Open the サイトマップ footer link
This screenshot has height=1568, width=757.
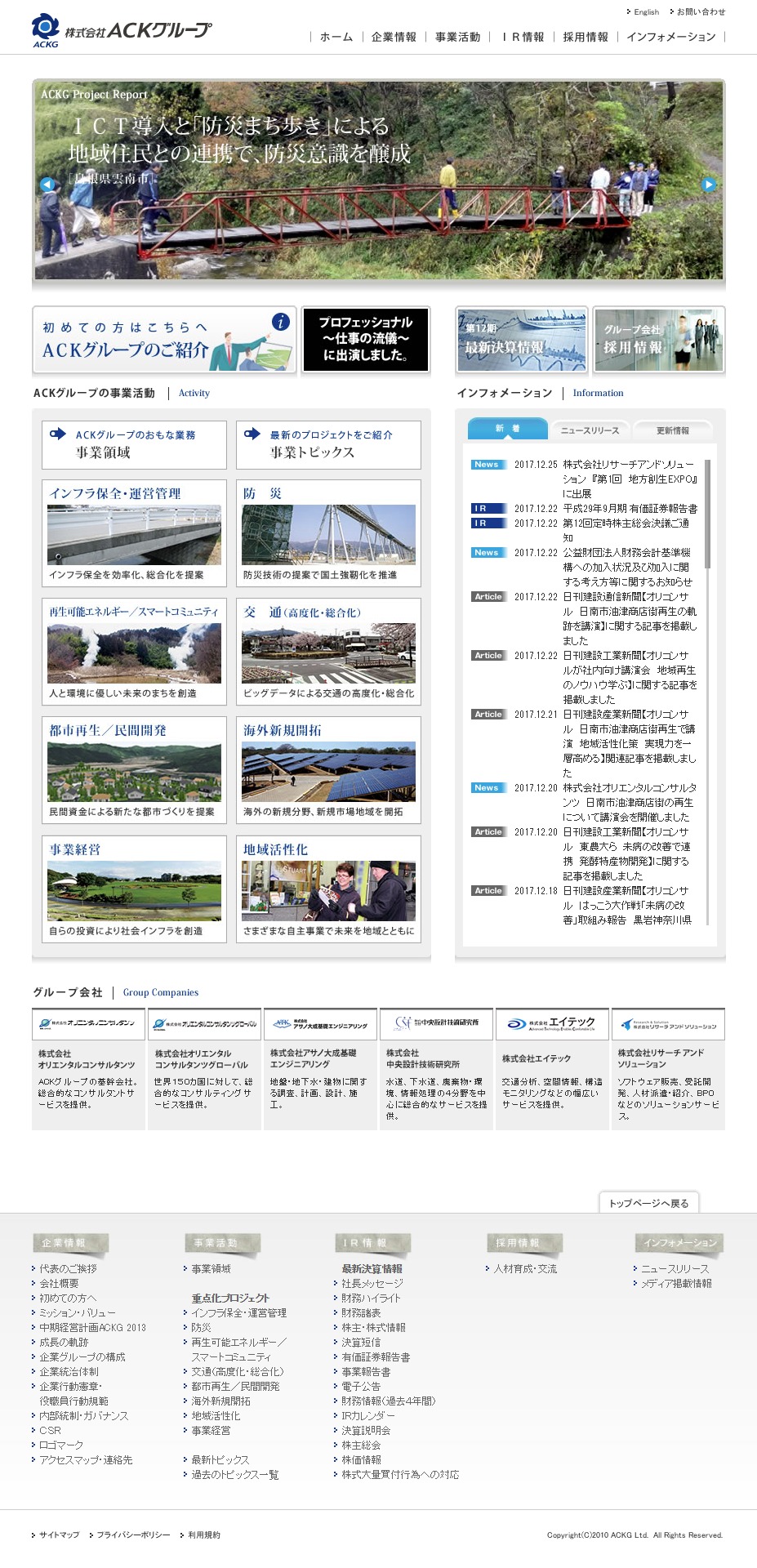(x=59, y=1535)
